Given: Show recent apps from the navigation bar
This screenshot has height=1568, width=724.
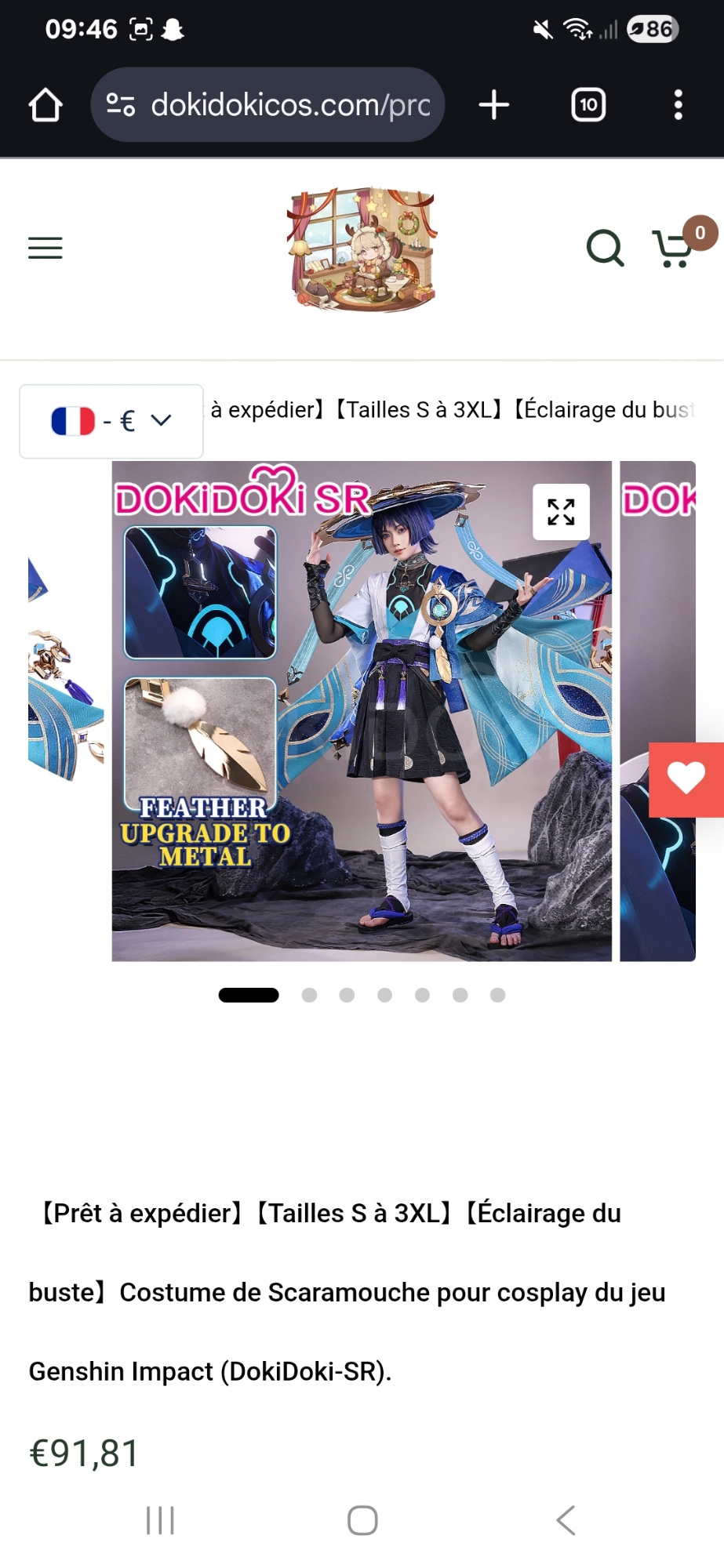Looking at the screenshot, I should tap(160, 1520).
